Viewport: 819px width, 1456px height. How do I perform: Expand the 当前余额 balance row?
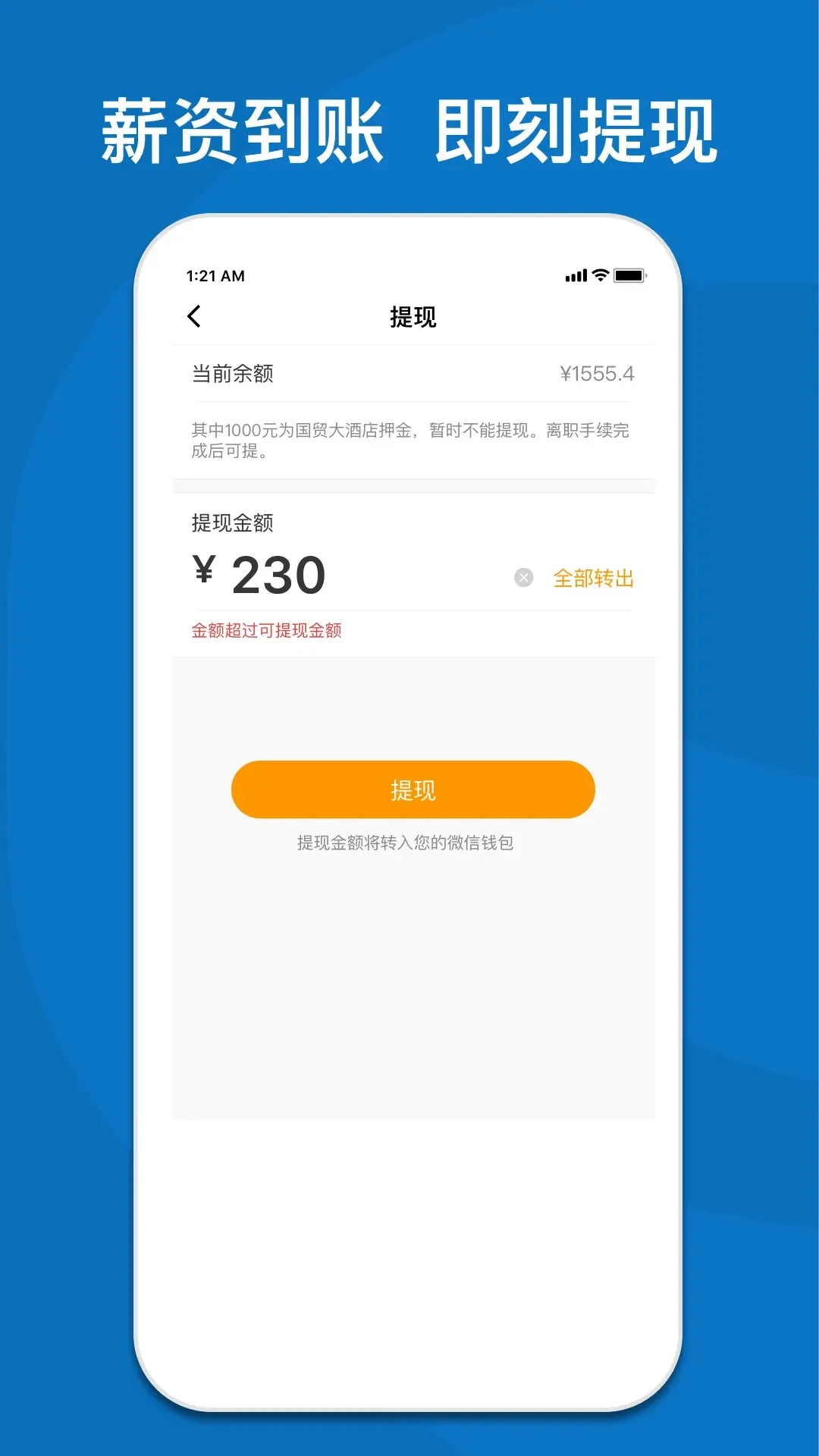[x=409, y=373]
